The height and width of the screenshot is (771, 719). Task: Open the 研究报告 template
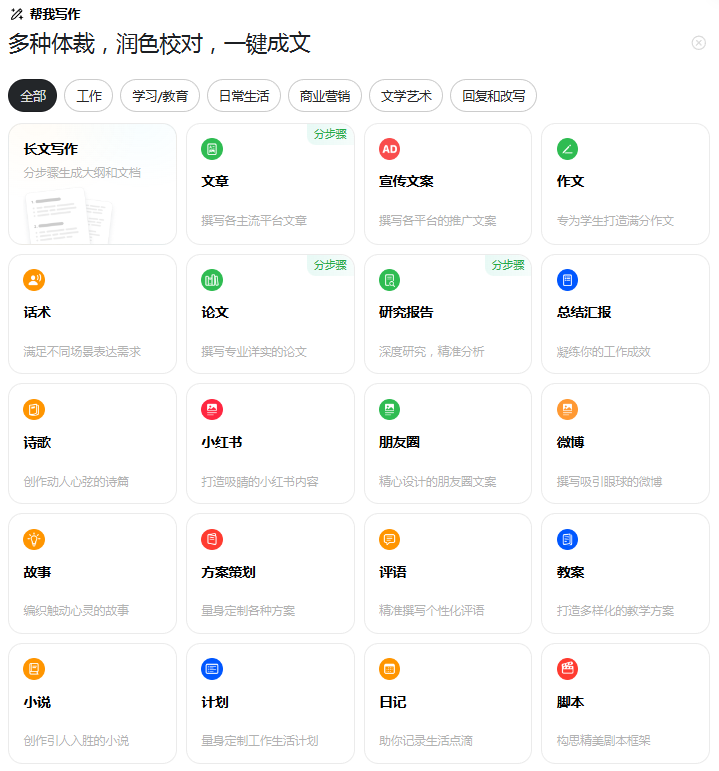coord(447,314)
